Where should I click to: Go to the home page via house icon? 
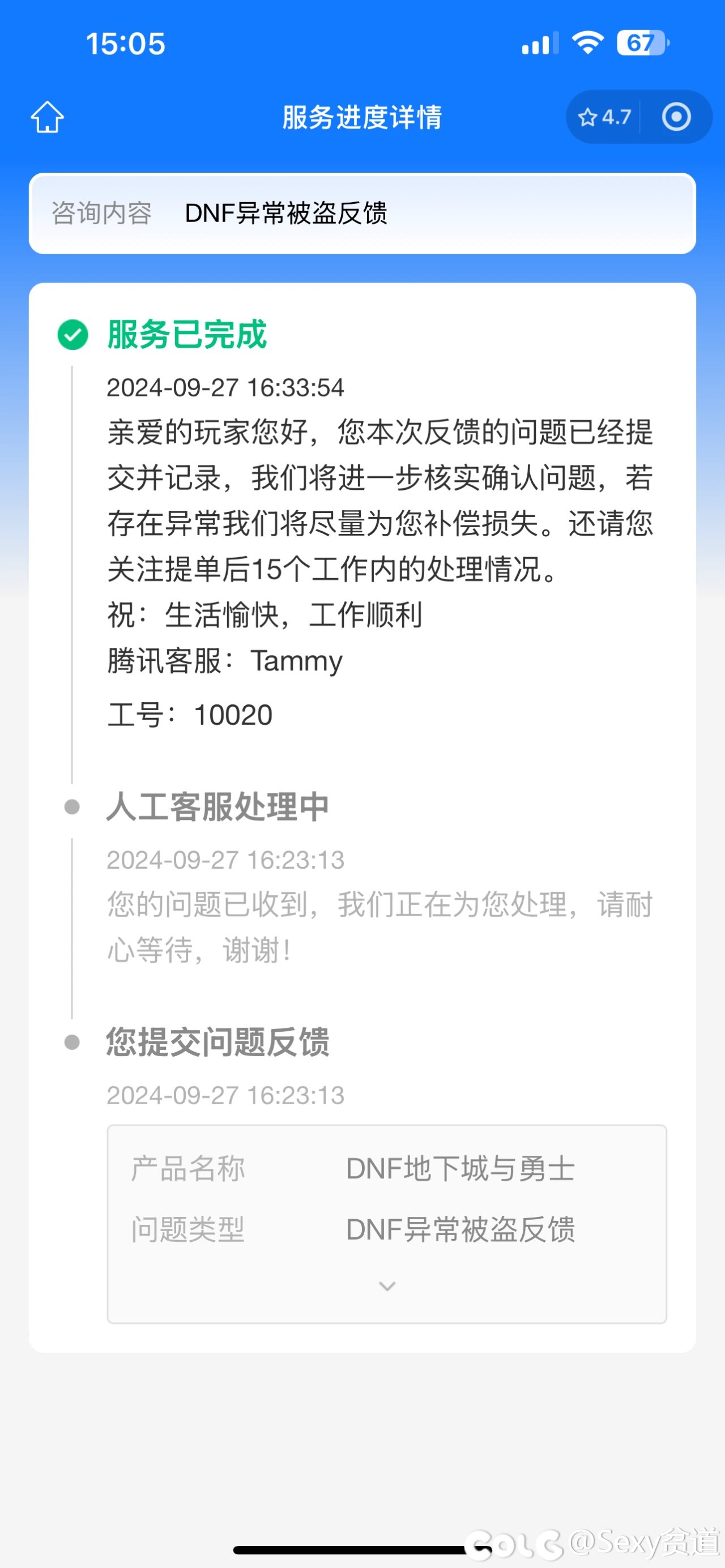(48, 117)
